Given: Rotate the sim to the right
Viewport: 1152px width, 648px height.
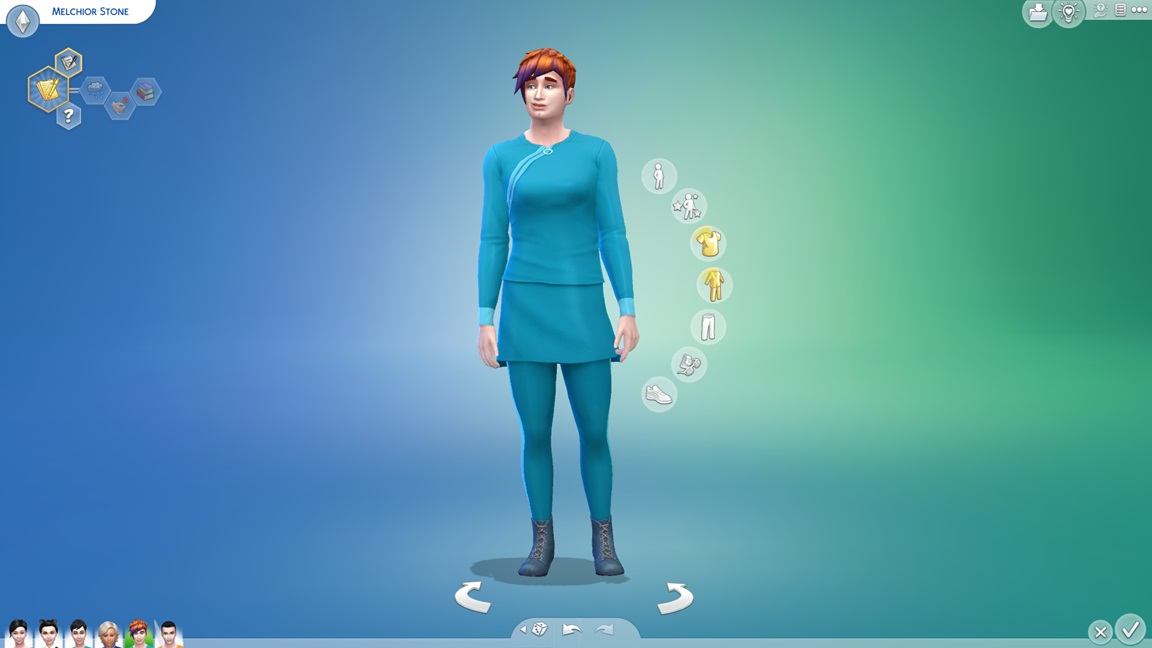Looking at the screenshot, I should (675, 598).
